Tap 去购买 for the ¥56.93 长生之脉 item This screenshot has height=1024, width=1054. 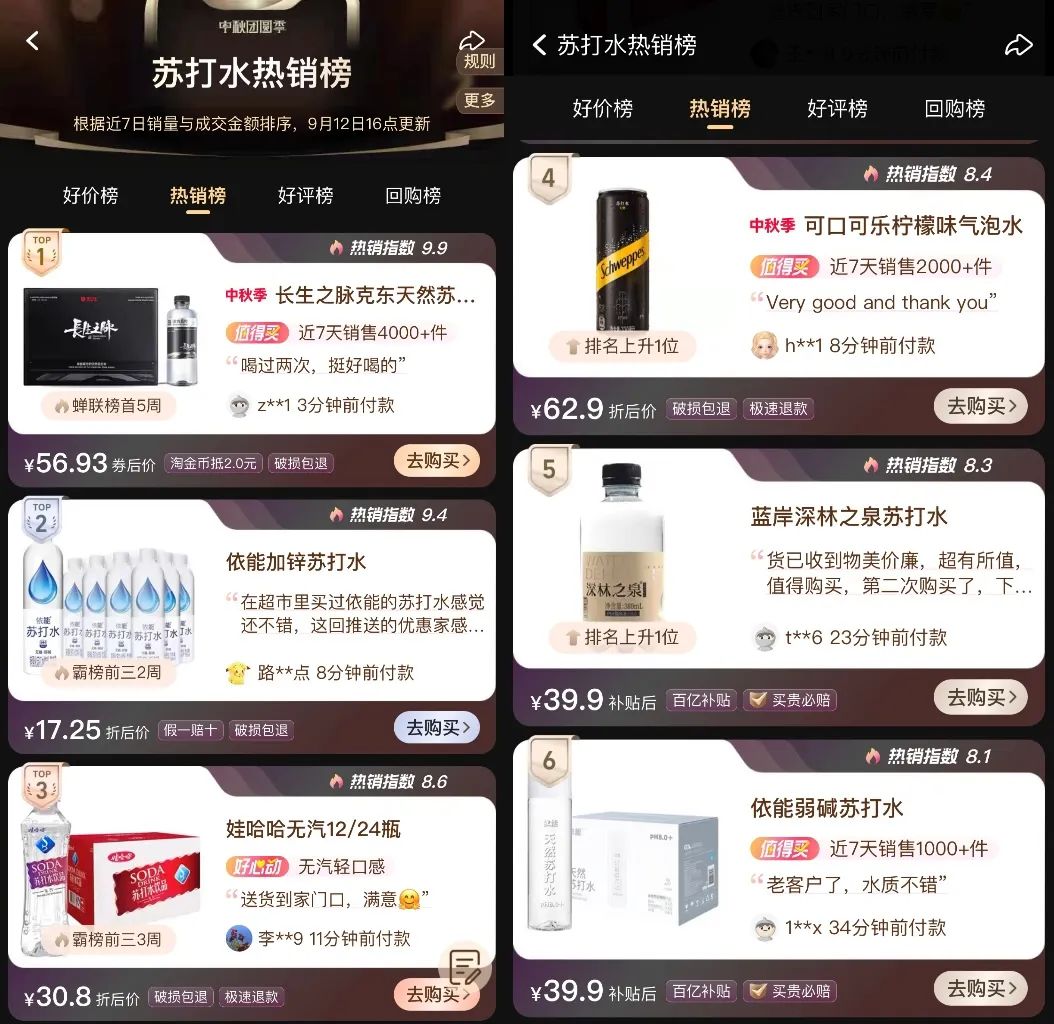point(436,461)
